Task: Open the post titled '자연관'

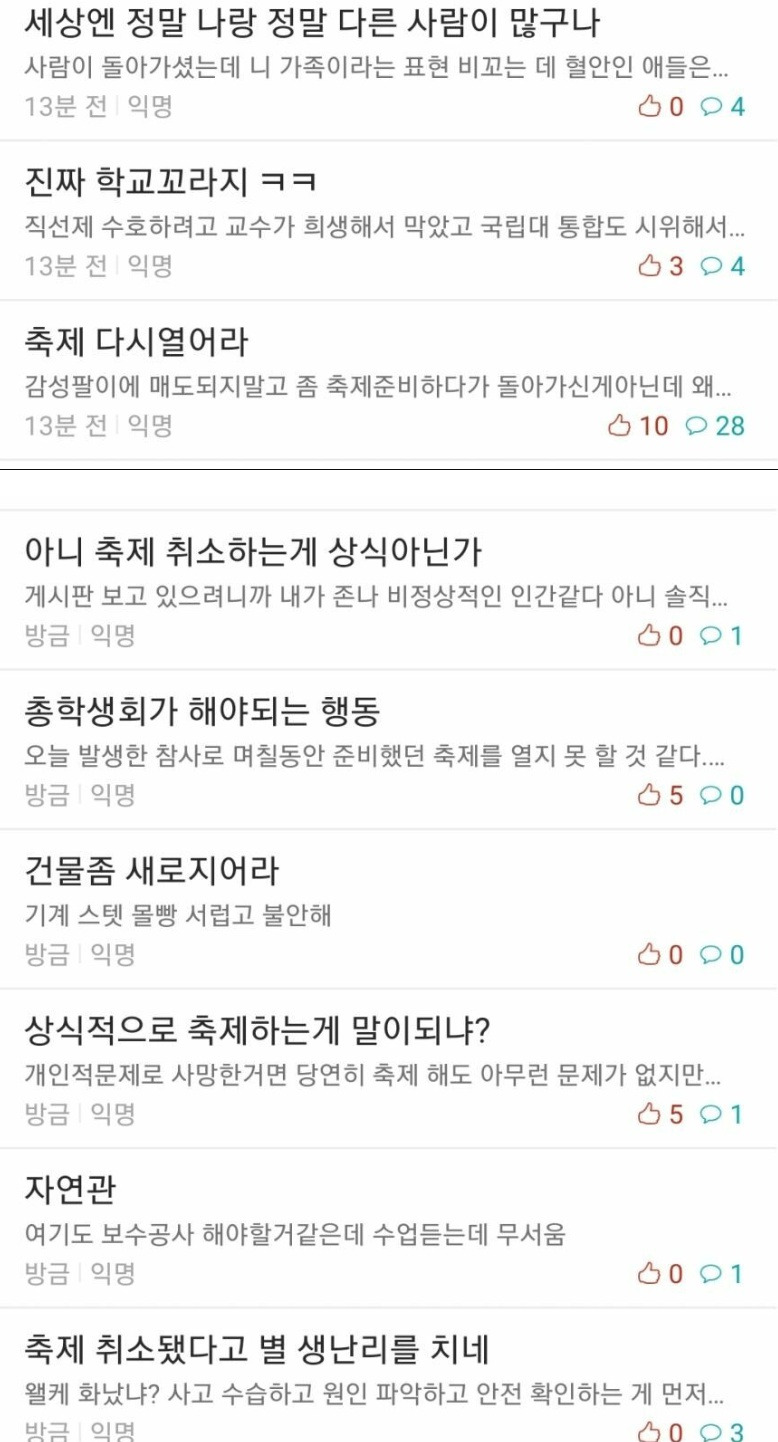Action: [70, 1190]
